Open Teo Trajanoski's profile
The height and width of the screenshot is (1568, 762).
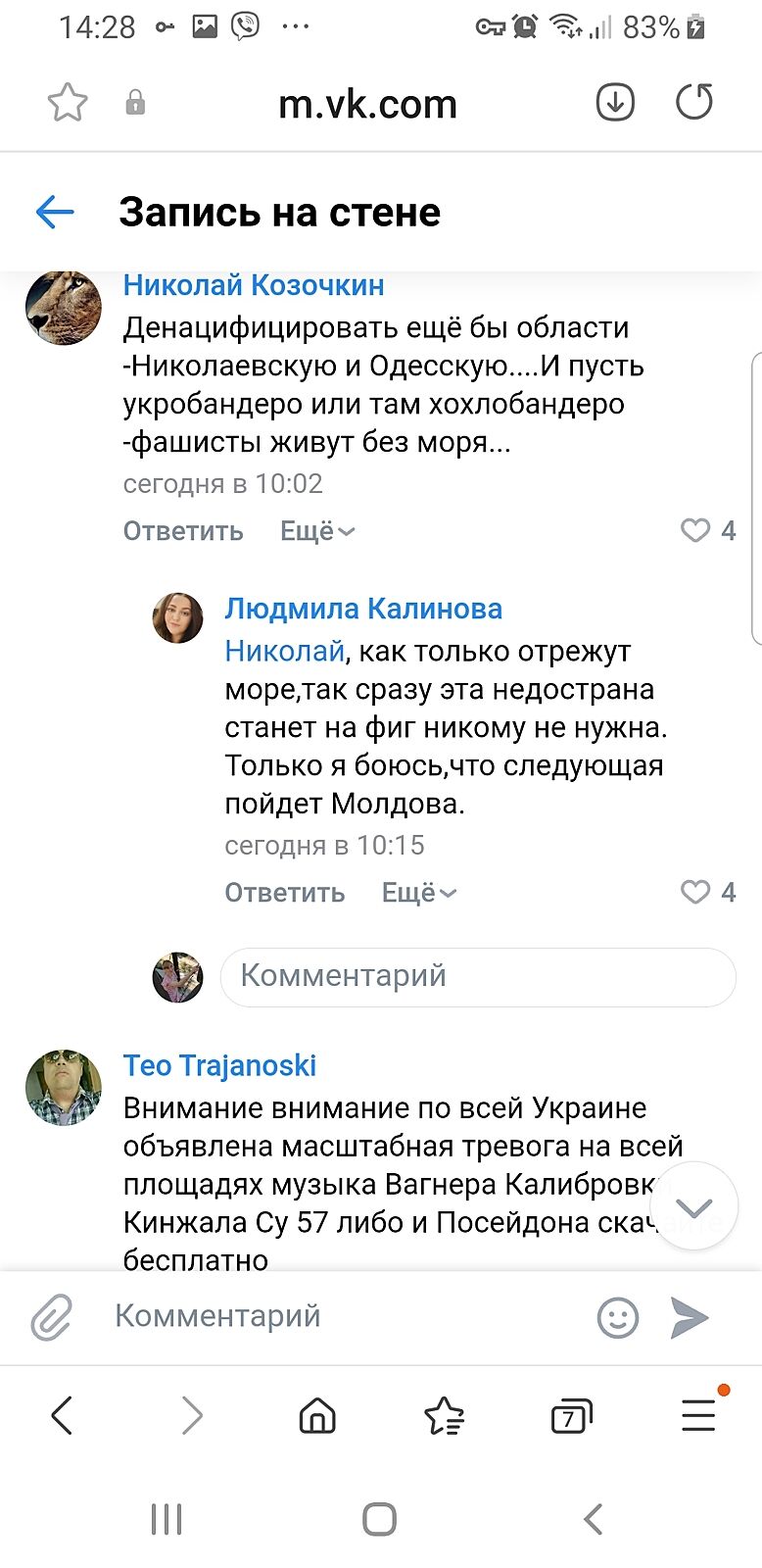coord(219,1065)
